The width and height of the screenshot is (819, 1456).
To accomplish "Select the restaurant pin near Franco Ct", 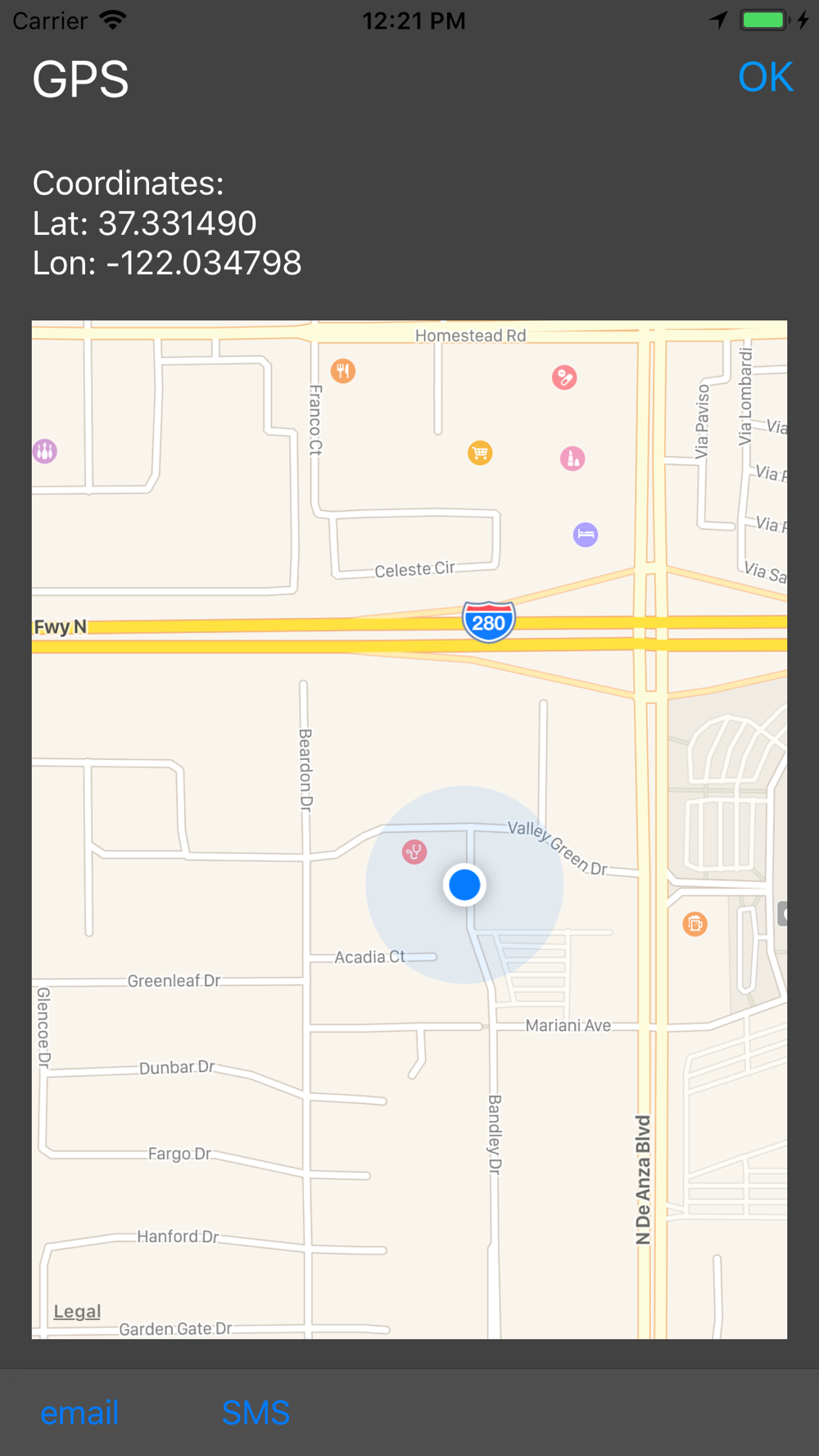I will point(343,371).
